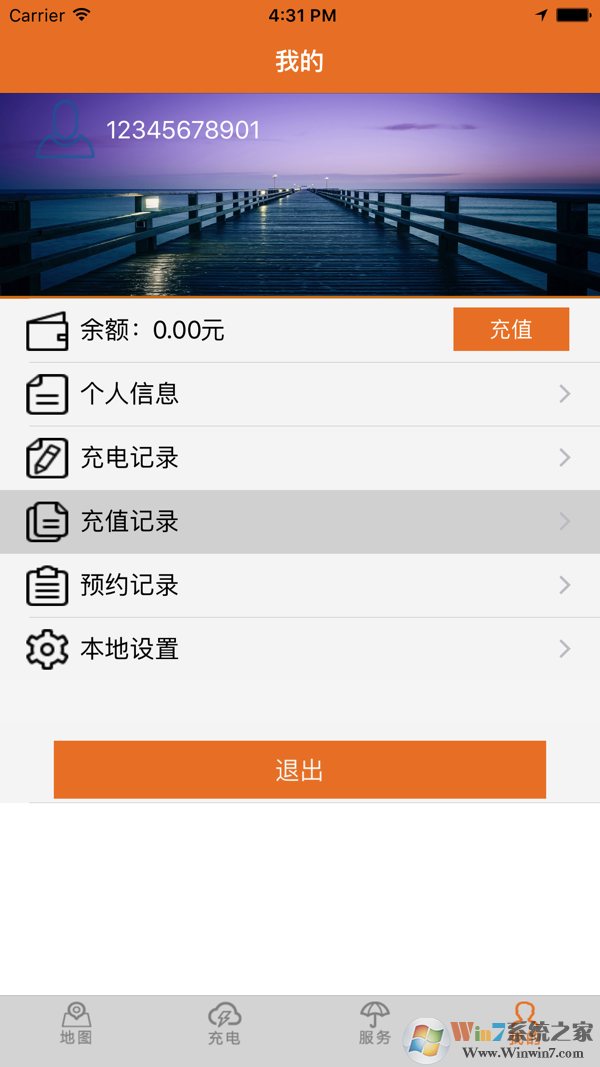Image resolution: width=600 pixels, height=1067 pixels.
Task: Open 本地设置 local settings
Action: 300,649
